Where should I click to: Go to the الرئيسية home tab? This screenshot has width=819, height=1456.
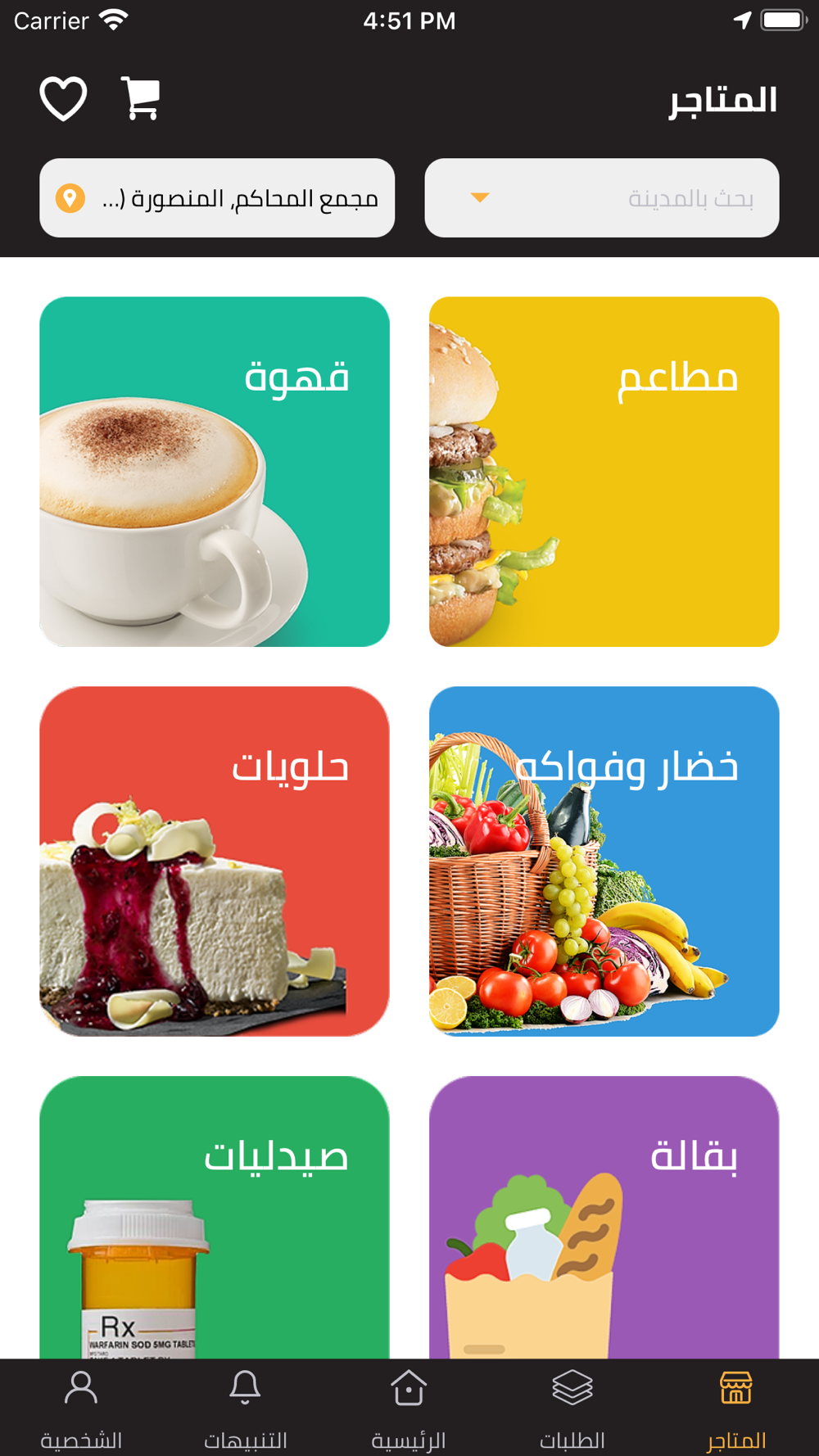(409, 1409)
